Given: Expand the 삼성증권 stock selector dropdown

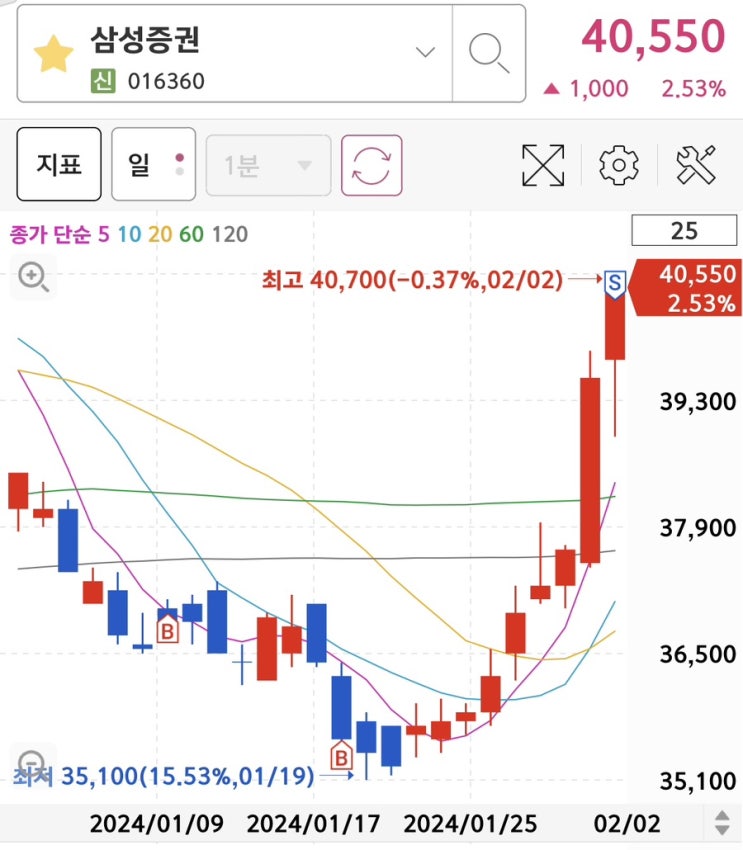Looking at the screenshot, I should pyautogui.click(x=426, y=52).
